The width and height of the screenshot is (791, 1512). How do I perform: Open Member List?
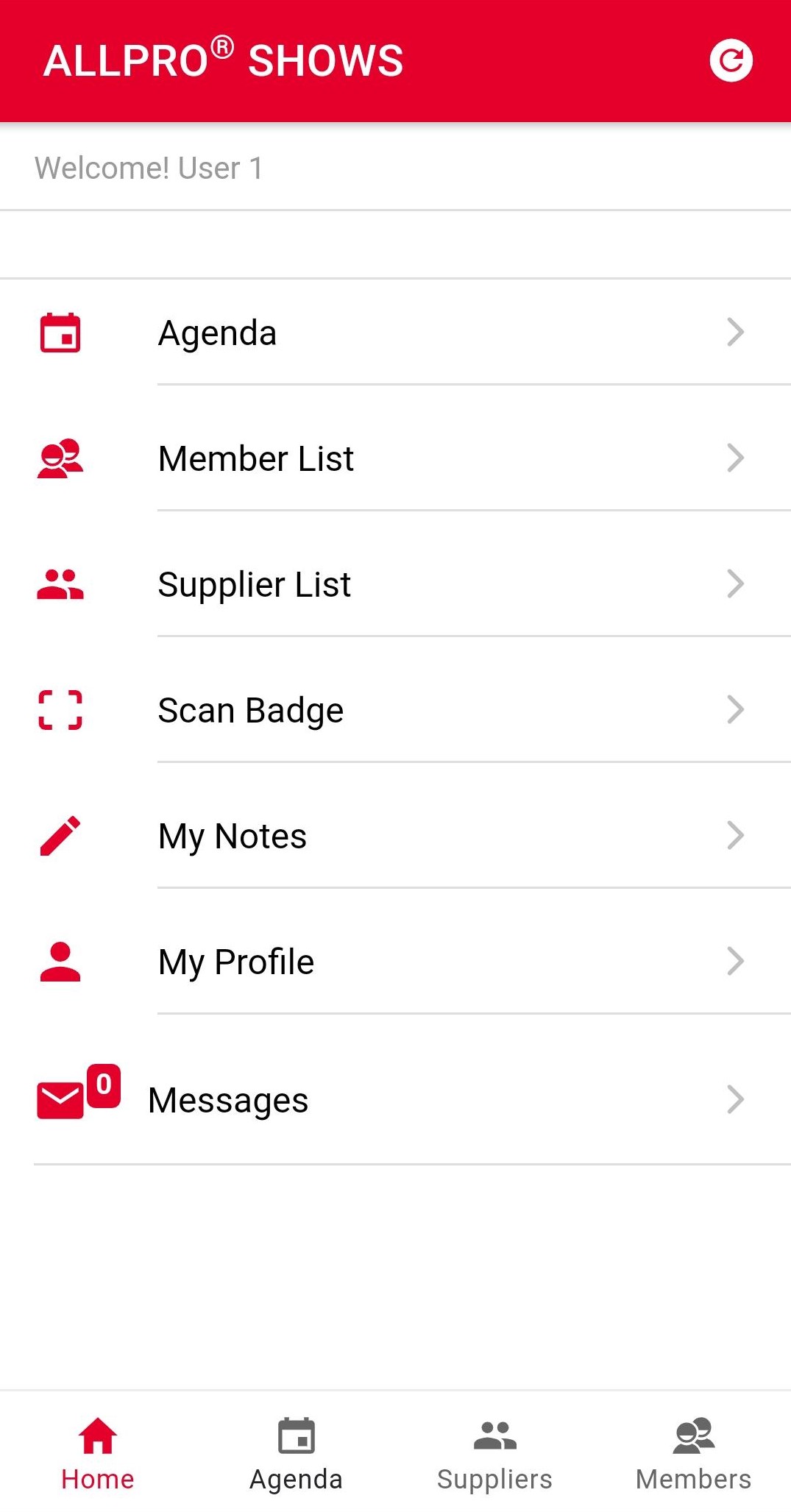pyautogui.click(x=395, y=458)
